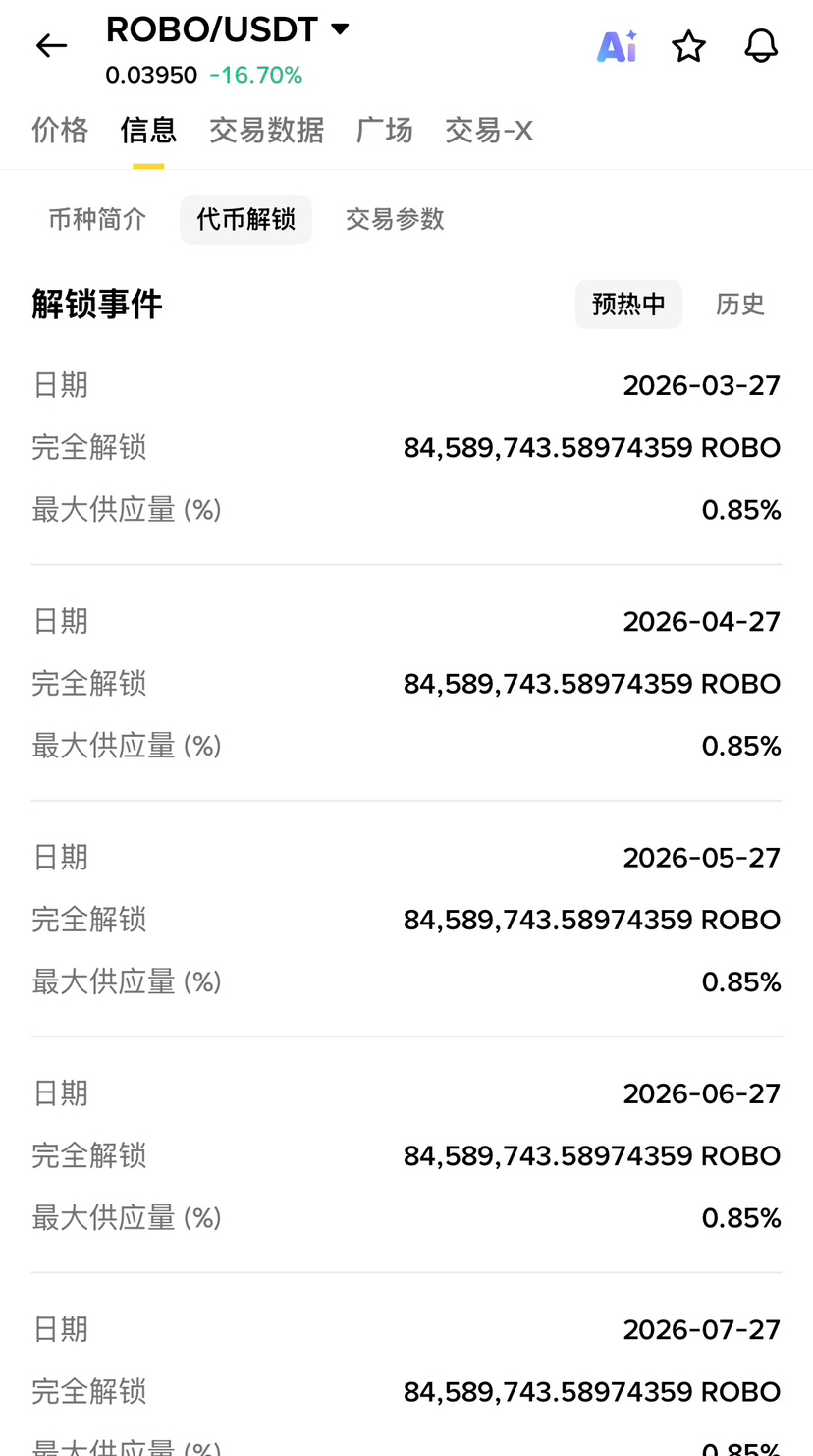
Task: View the 交易参数 section
Action: (395, 219)
